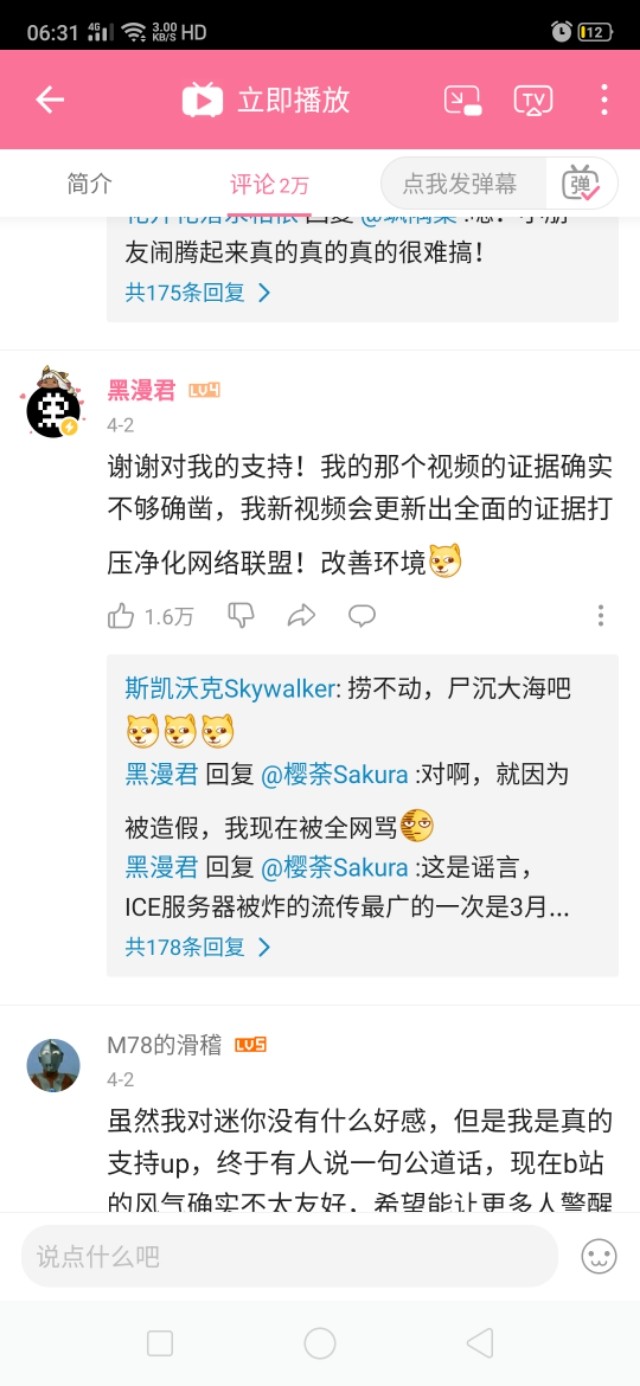The width and height of the screenshot is (640, 1386).
Task: Reply to 黑漫君's comment
Action: tap(362, 616)
